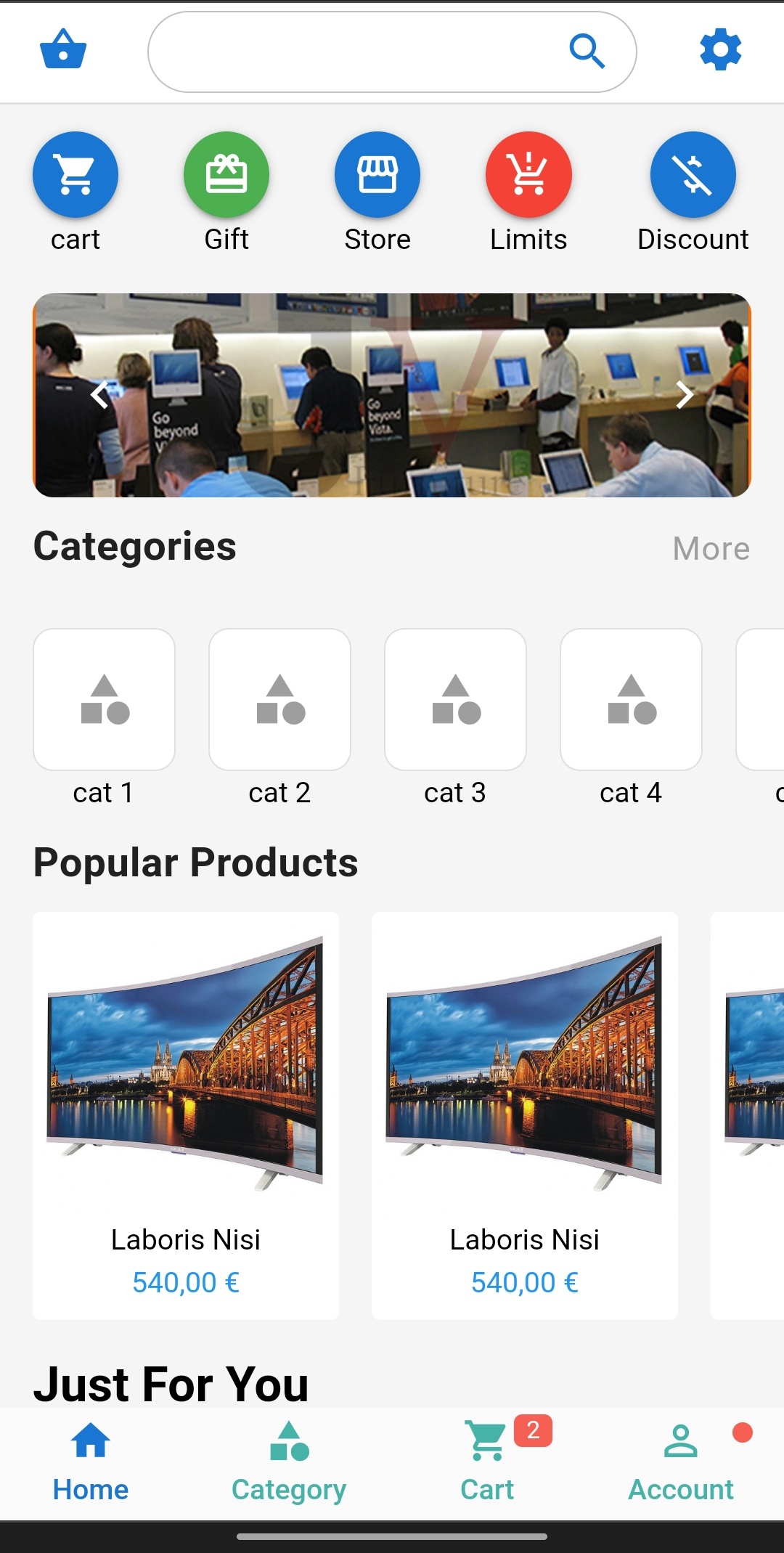Switch to the Cart tab
Image resolution: width=784 pixels, height=1553 pixels.
488,1461
